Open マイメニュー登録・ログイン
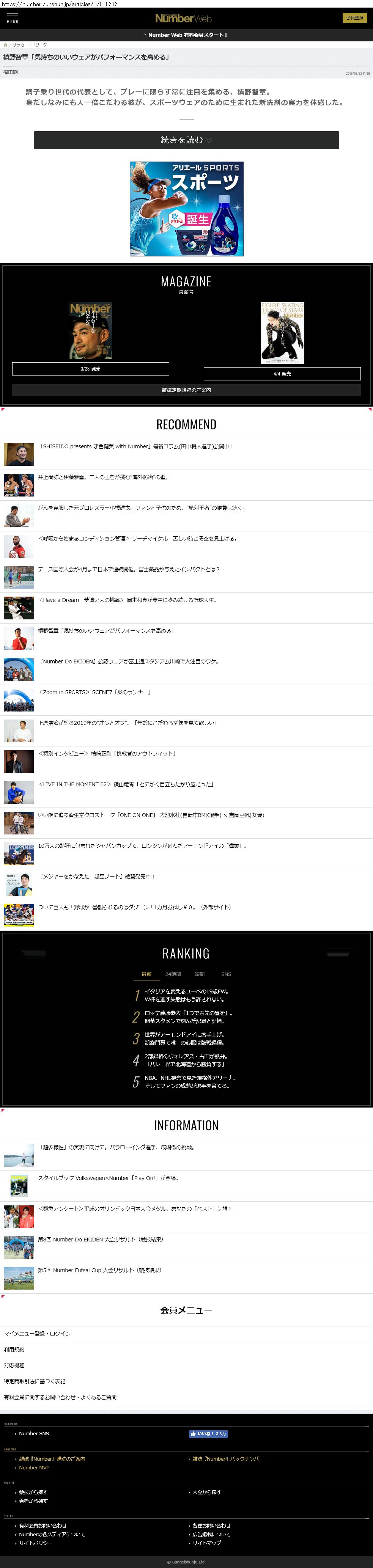This screenshot has width=373, height=1568. click(38, 1333)
